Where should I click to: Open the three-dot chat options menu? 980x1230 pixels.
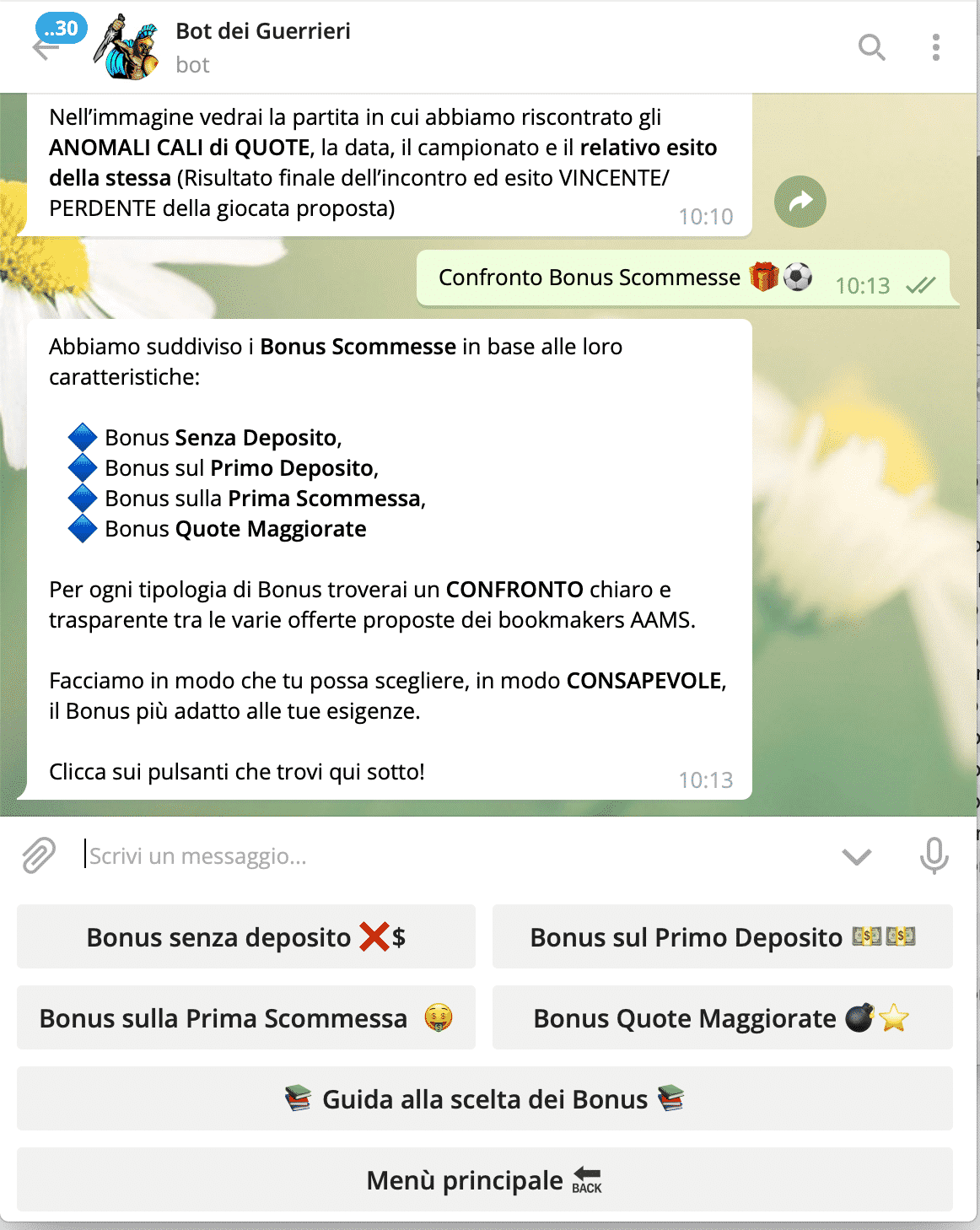coord(934,48)
